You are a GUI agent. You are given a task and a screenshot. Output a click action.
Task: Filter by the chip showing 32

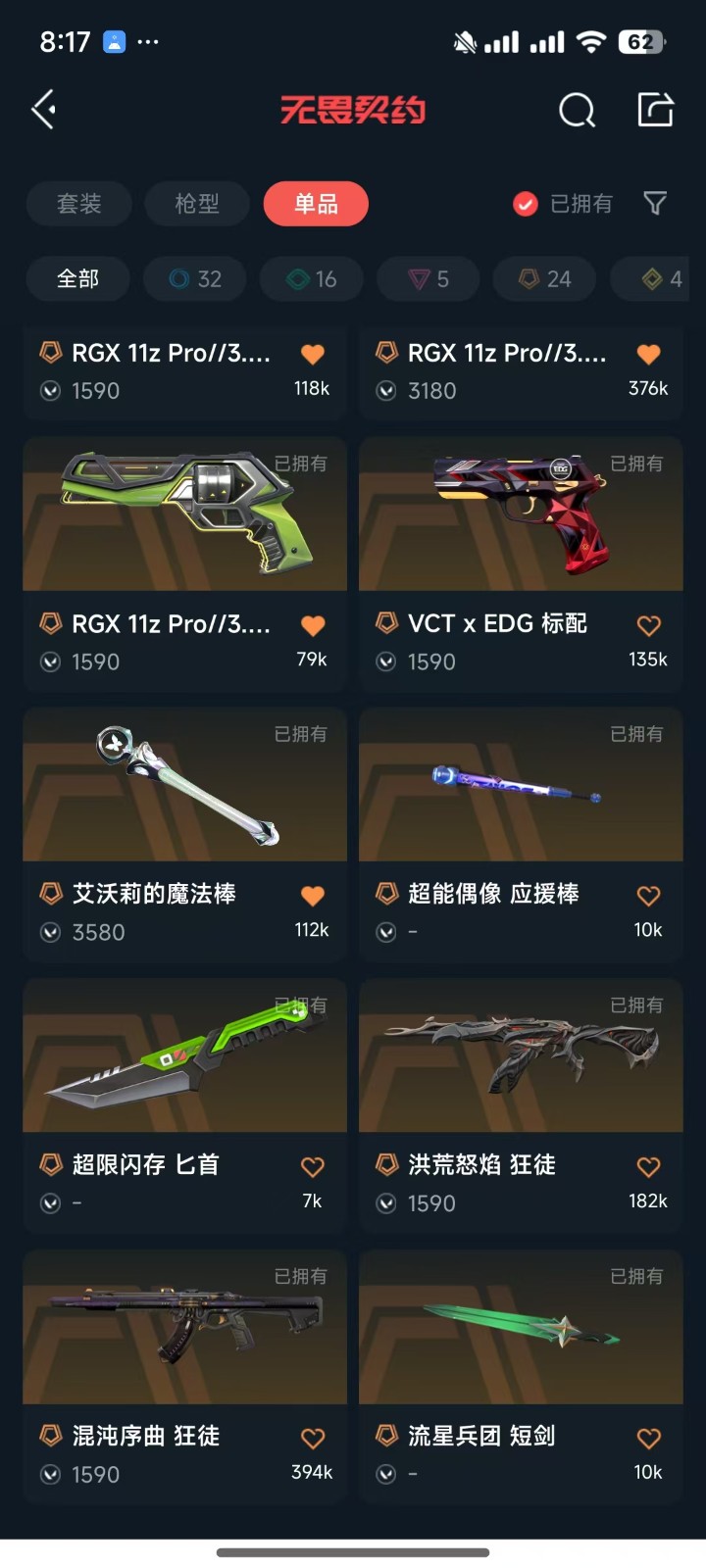pos(195,279)
